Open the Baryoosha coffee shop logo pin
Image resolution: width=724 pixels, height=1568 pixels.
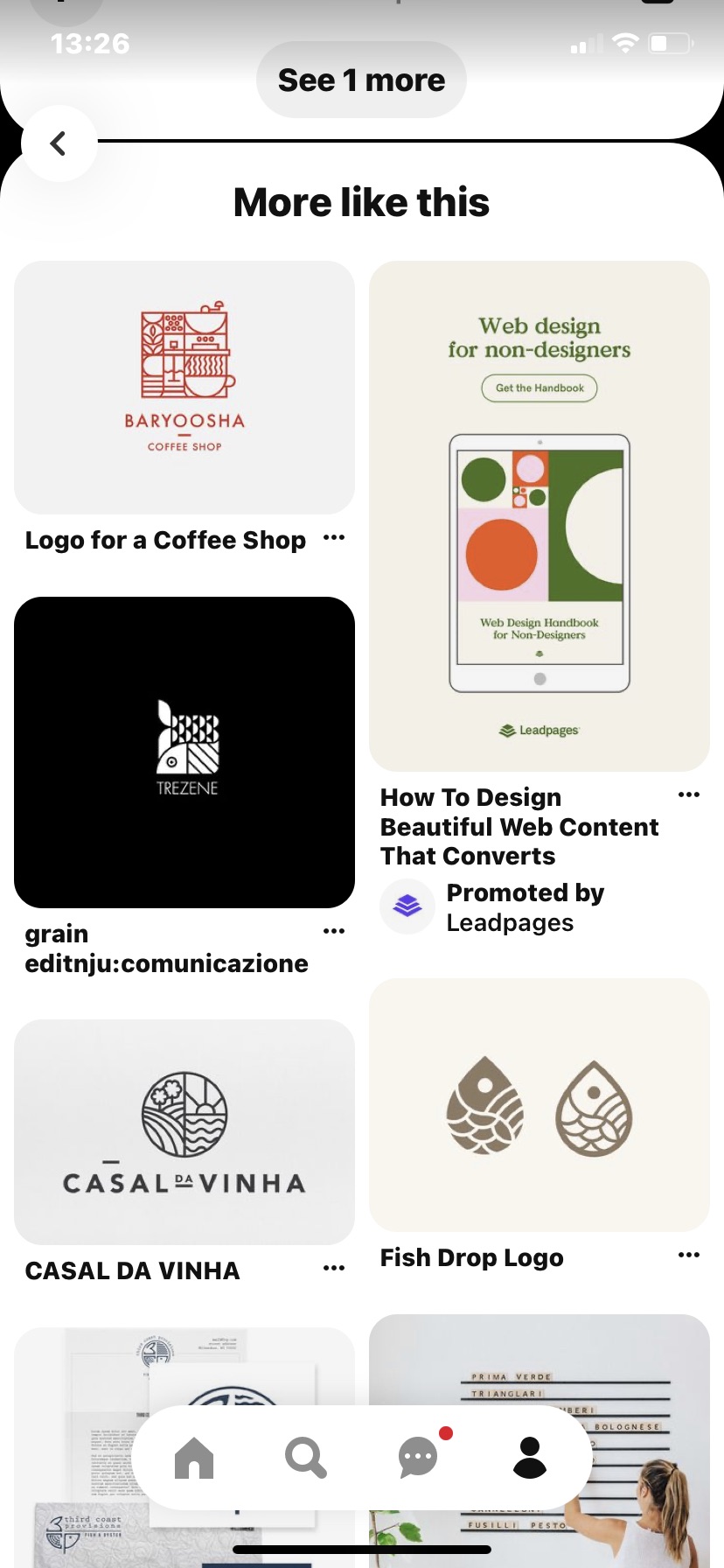[x=184, y=387]
